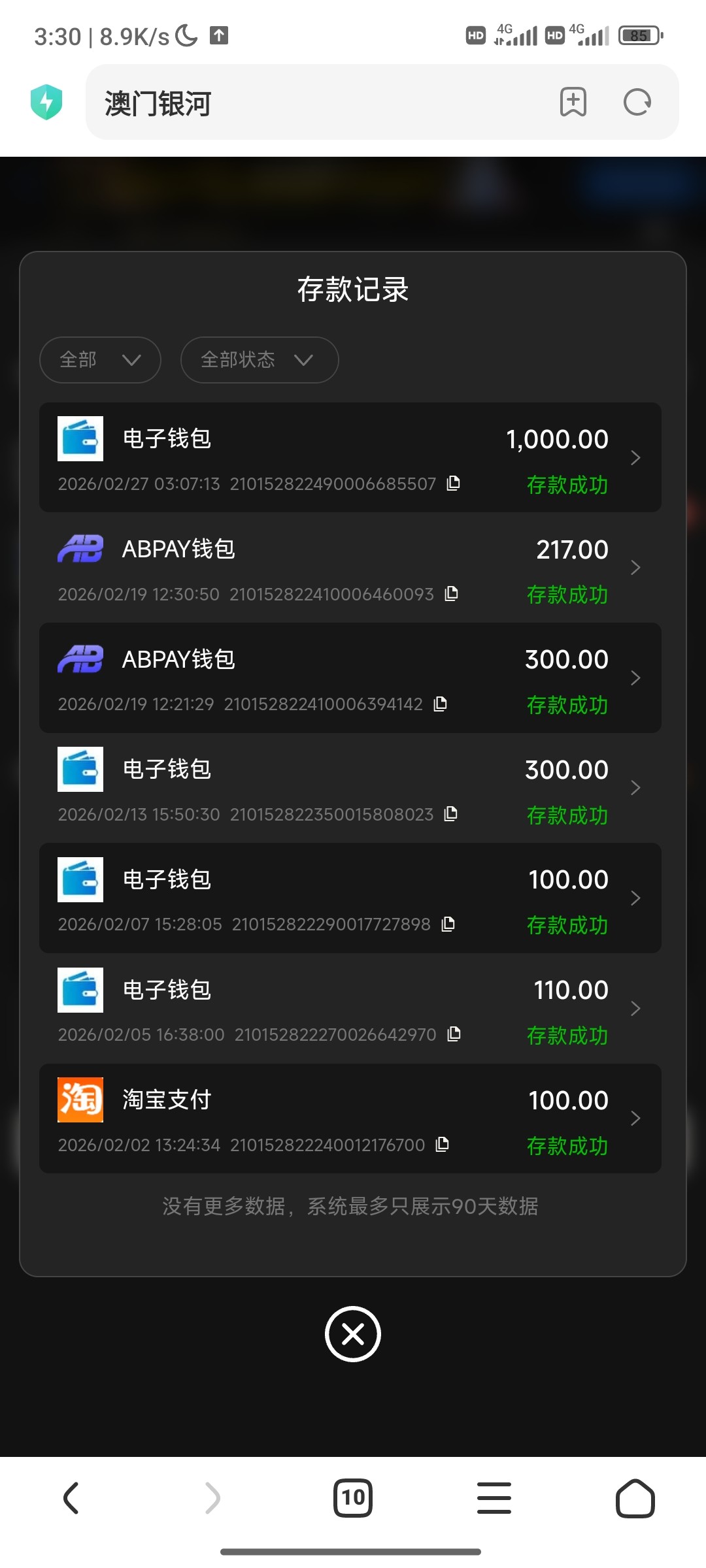Open the 217.00 ABPAY钱包 deposit record
Screen dimensions: 706x1568
tap(350, 568)
